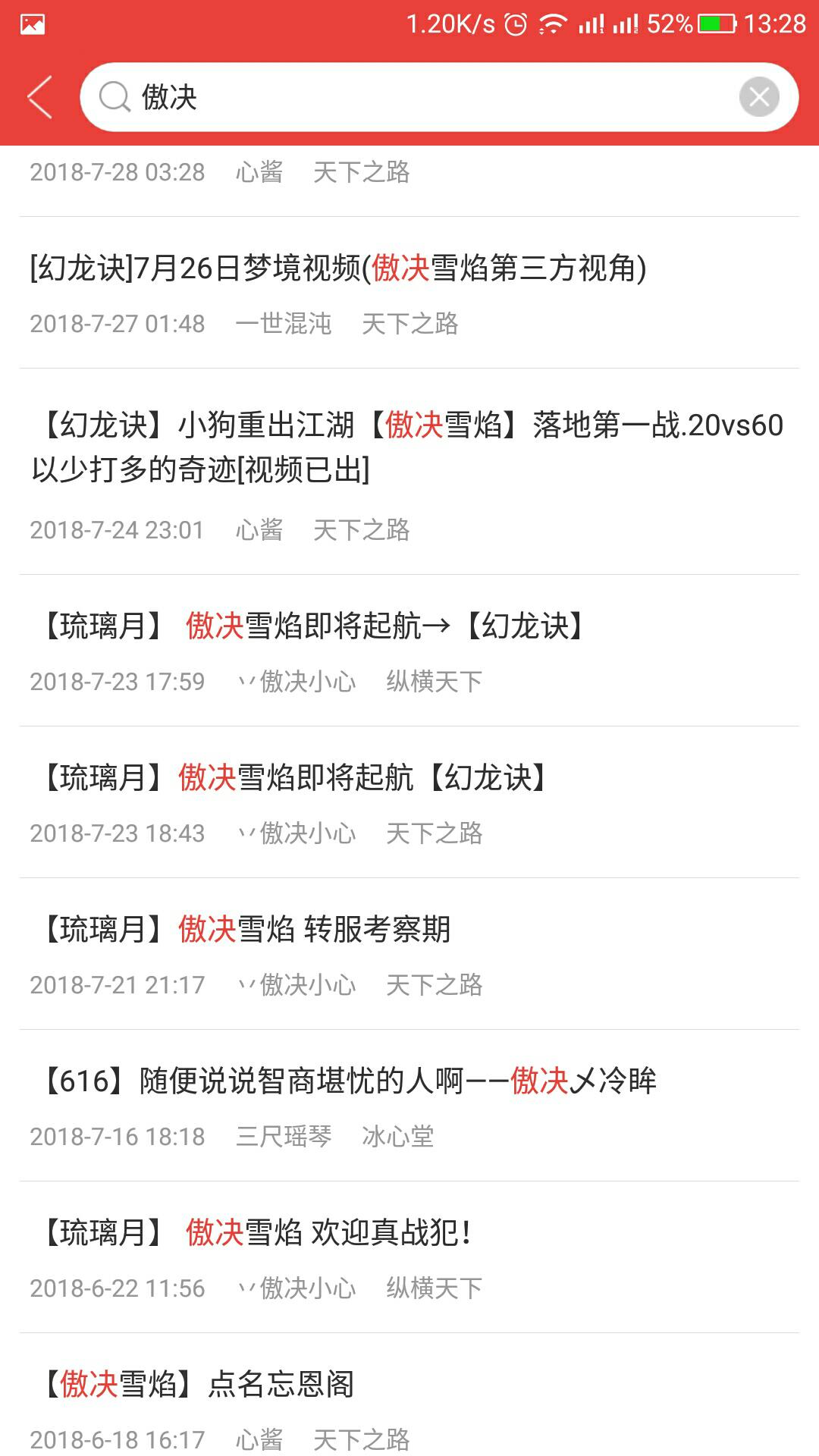Open the 傲决雪焰 转服考察期 post
The width and height of the screenshot is (819, 1456).
pyautogui.click(x=409, y=954)
